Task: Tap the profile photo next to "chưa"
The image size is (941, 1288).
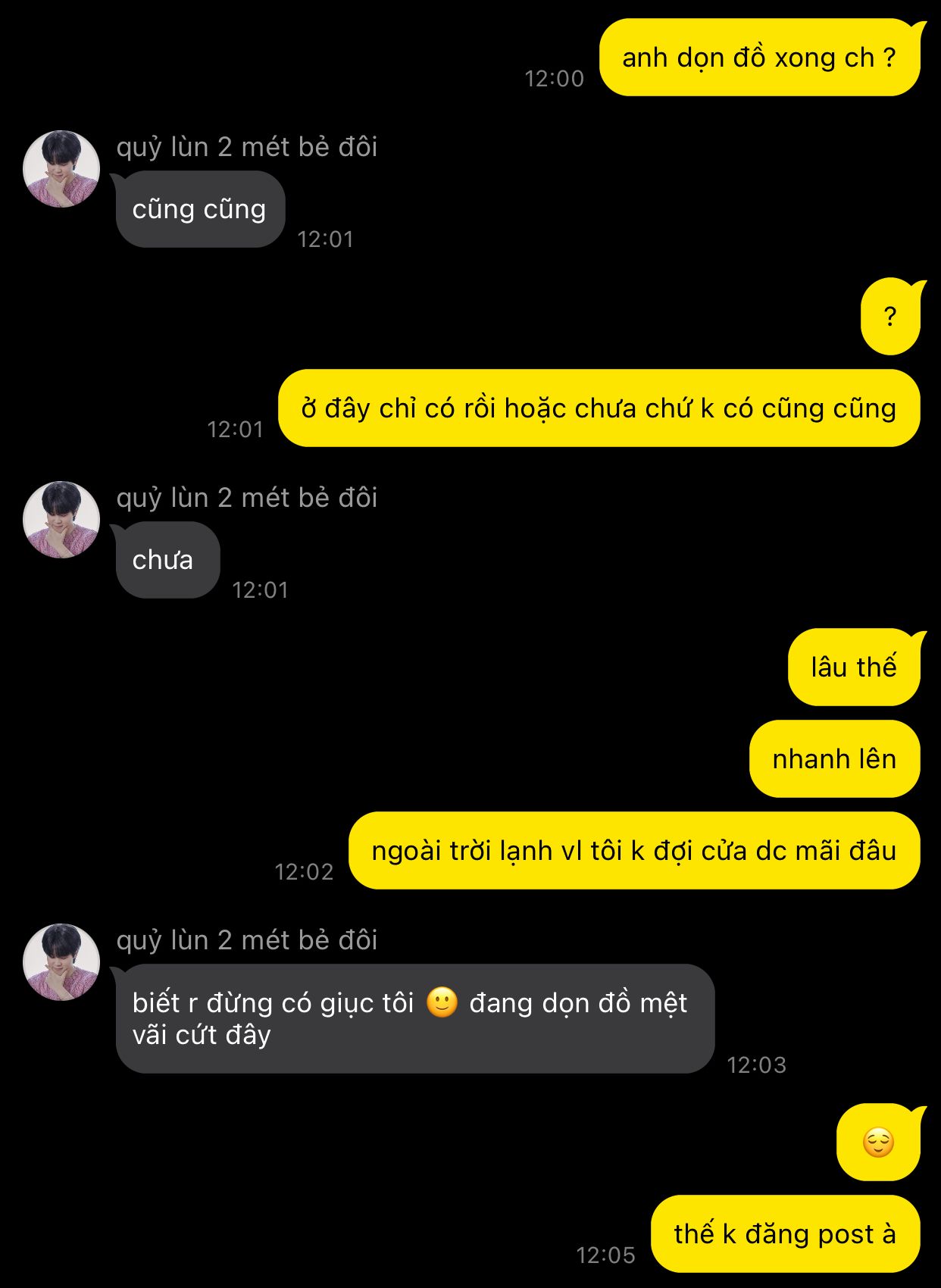Action: (x=61, y=520)
